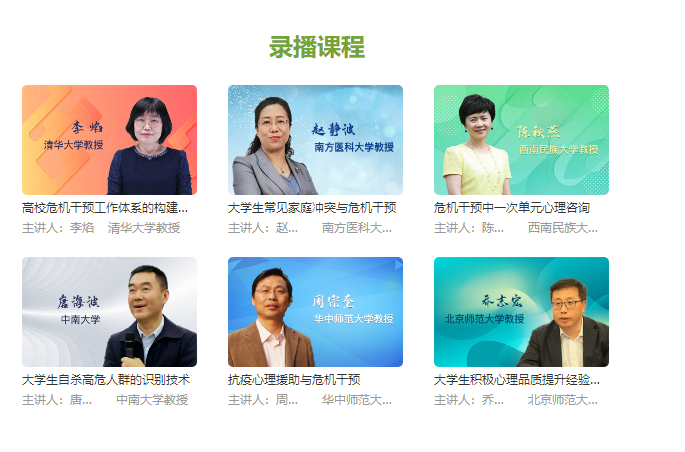Open the 大学生自杀高危人群的识别技术 course
Viewport: 685px width, 452px height.
click(x=109, y=312)
